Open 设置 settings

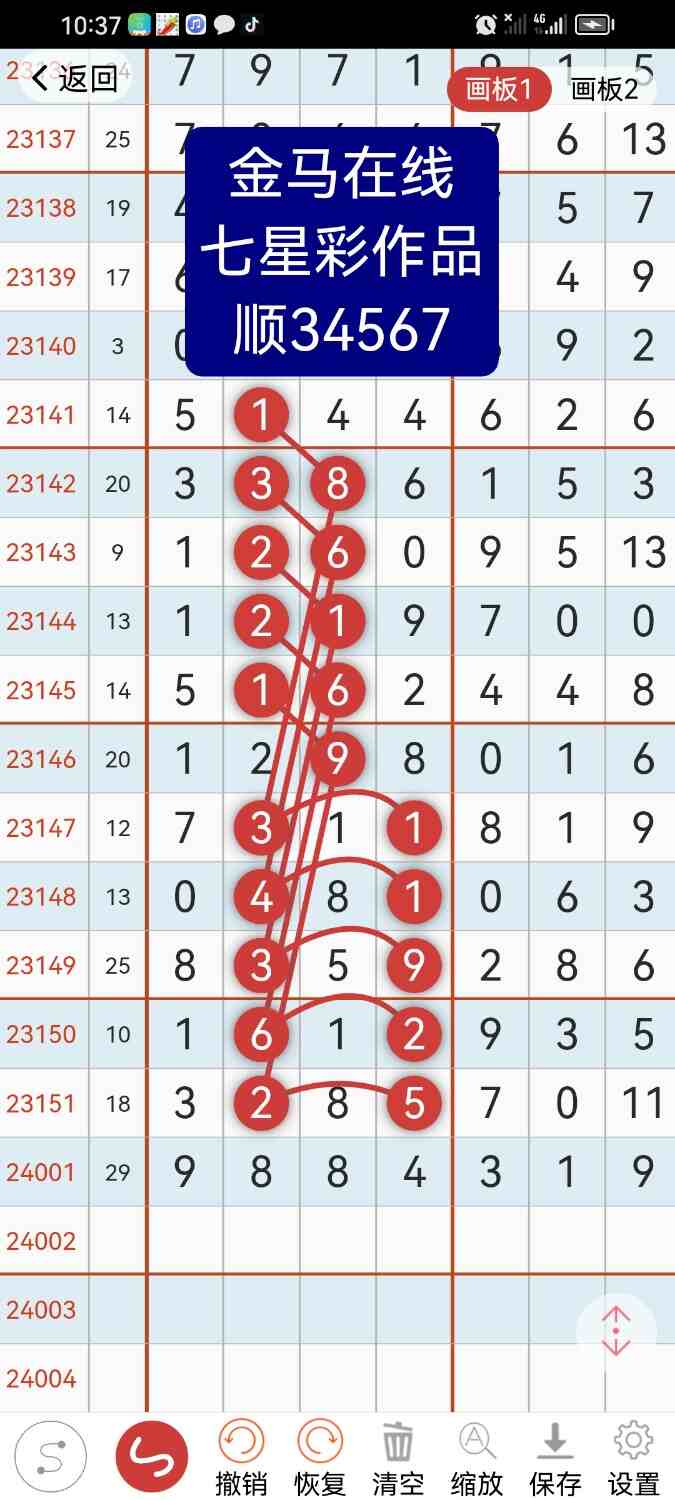(633, 1458)
